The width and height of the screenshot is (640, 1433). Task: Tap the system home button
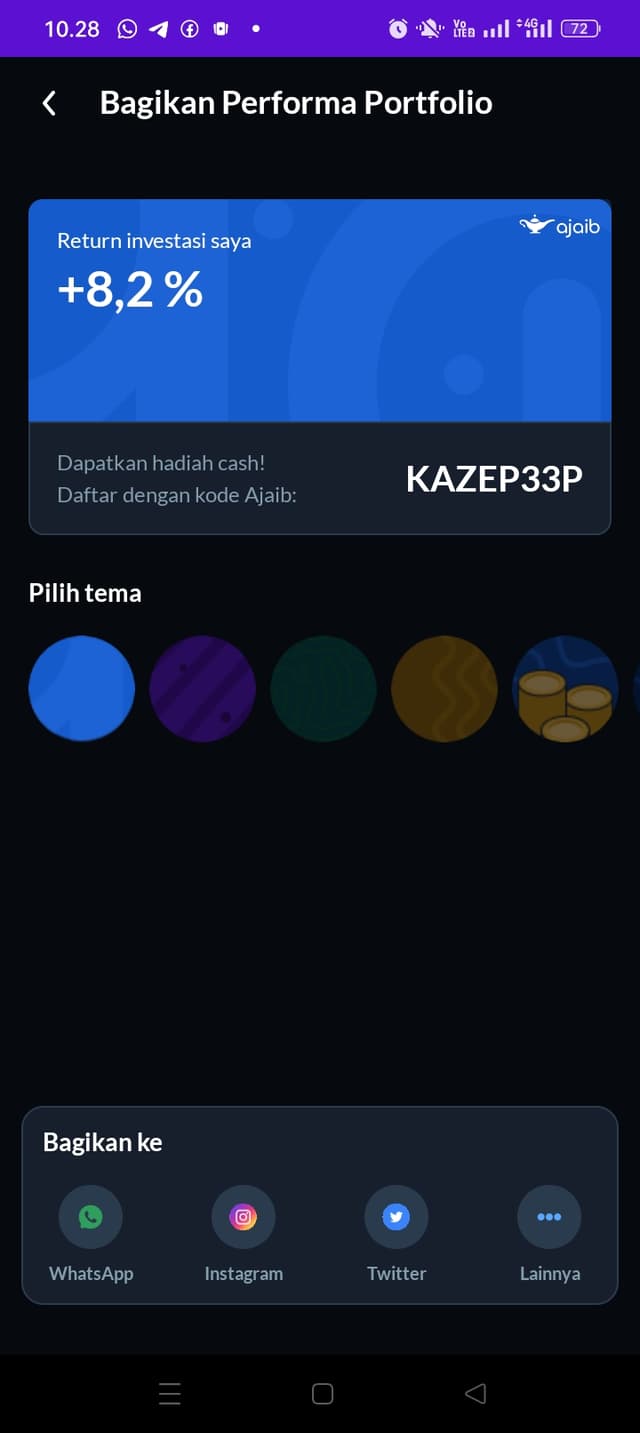[322, 1393]
